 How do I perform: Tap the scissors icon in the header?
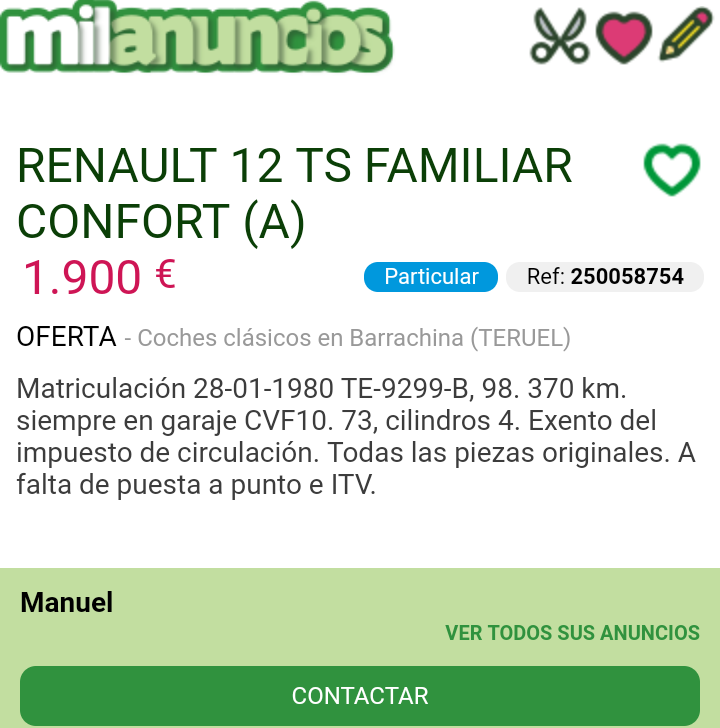[559, 35]
